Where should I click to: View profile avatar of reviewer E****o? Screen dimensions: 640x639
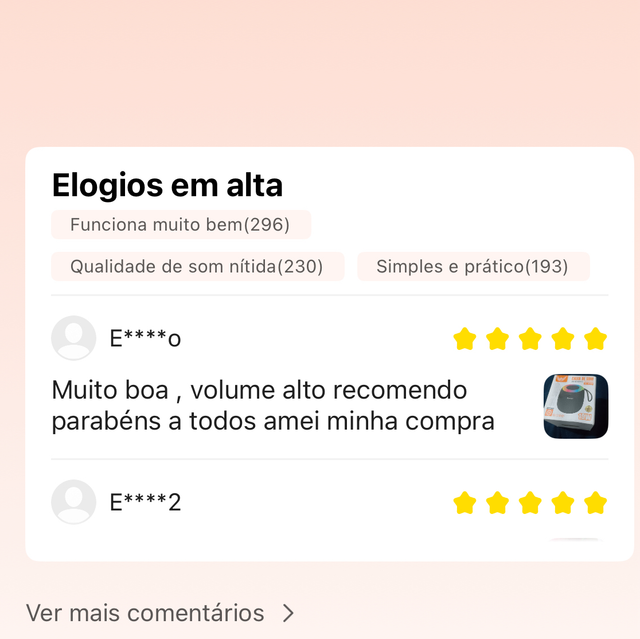74,338
